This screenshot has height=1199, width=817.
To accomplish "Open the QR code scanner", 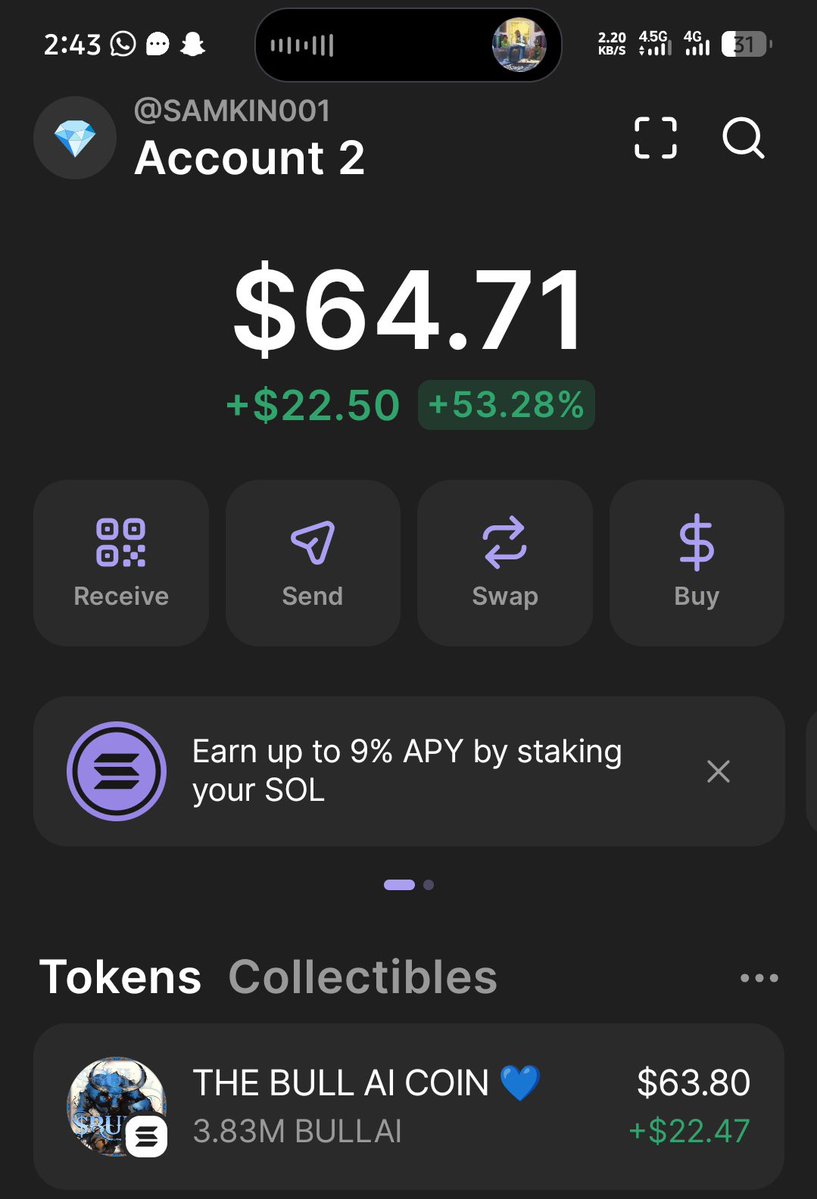I will tap(656, 138).
